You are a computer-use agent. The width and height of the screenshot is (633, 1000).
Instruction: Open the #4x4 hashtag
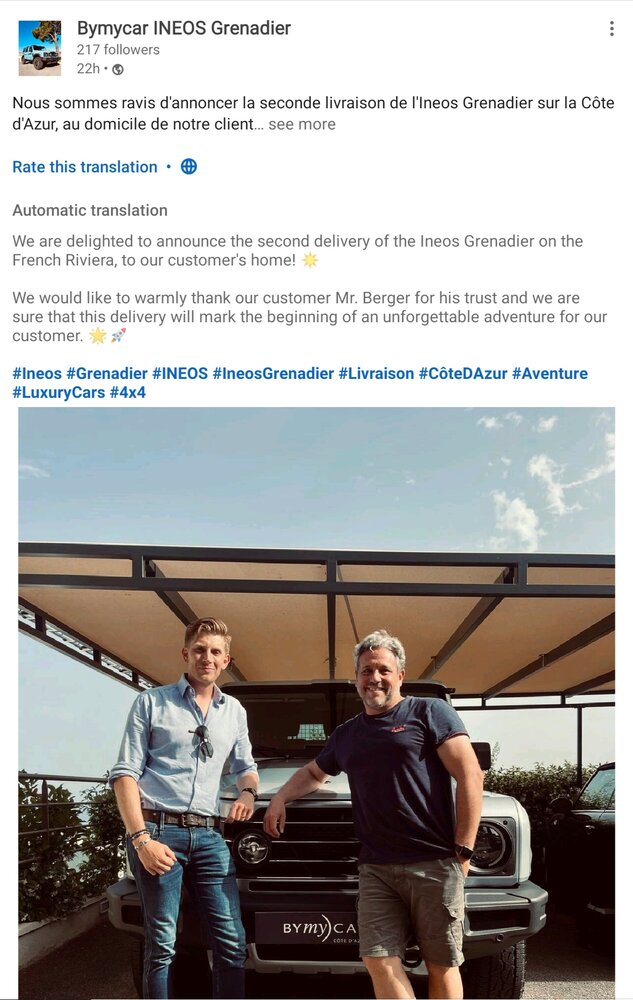(x=128, y=392)
